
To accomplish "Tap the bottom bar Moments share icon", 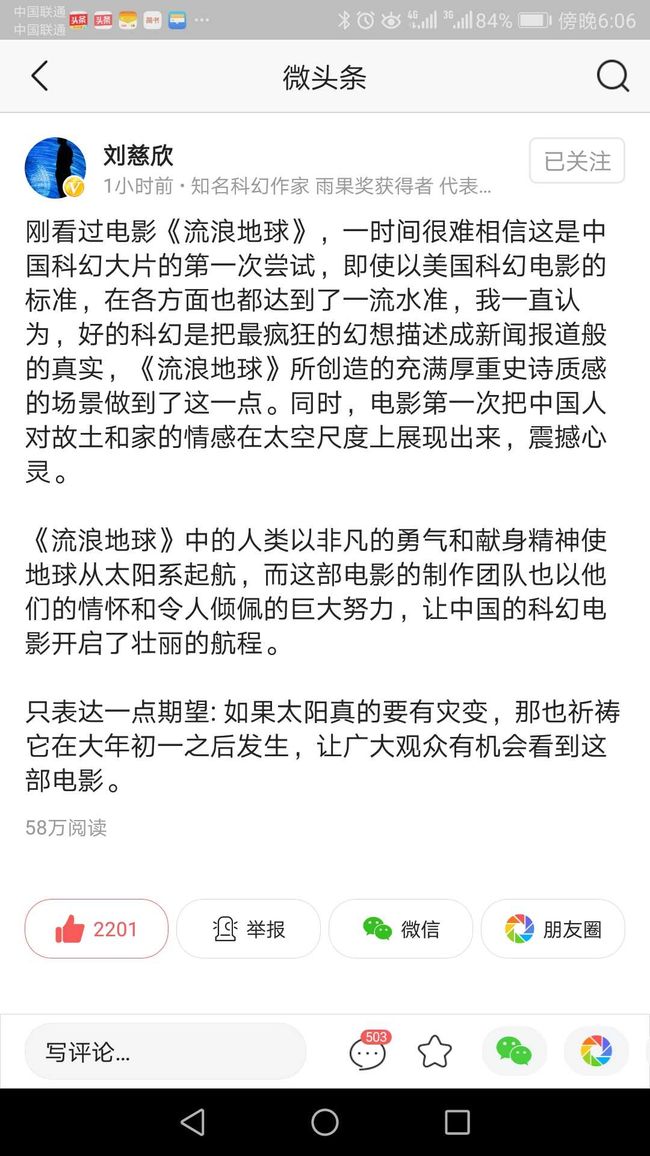I will tap(596, 1051).
